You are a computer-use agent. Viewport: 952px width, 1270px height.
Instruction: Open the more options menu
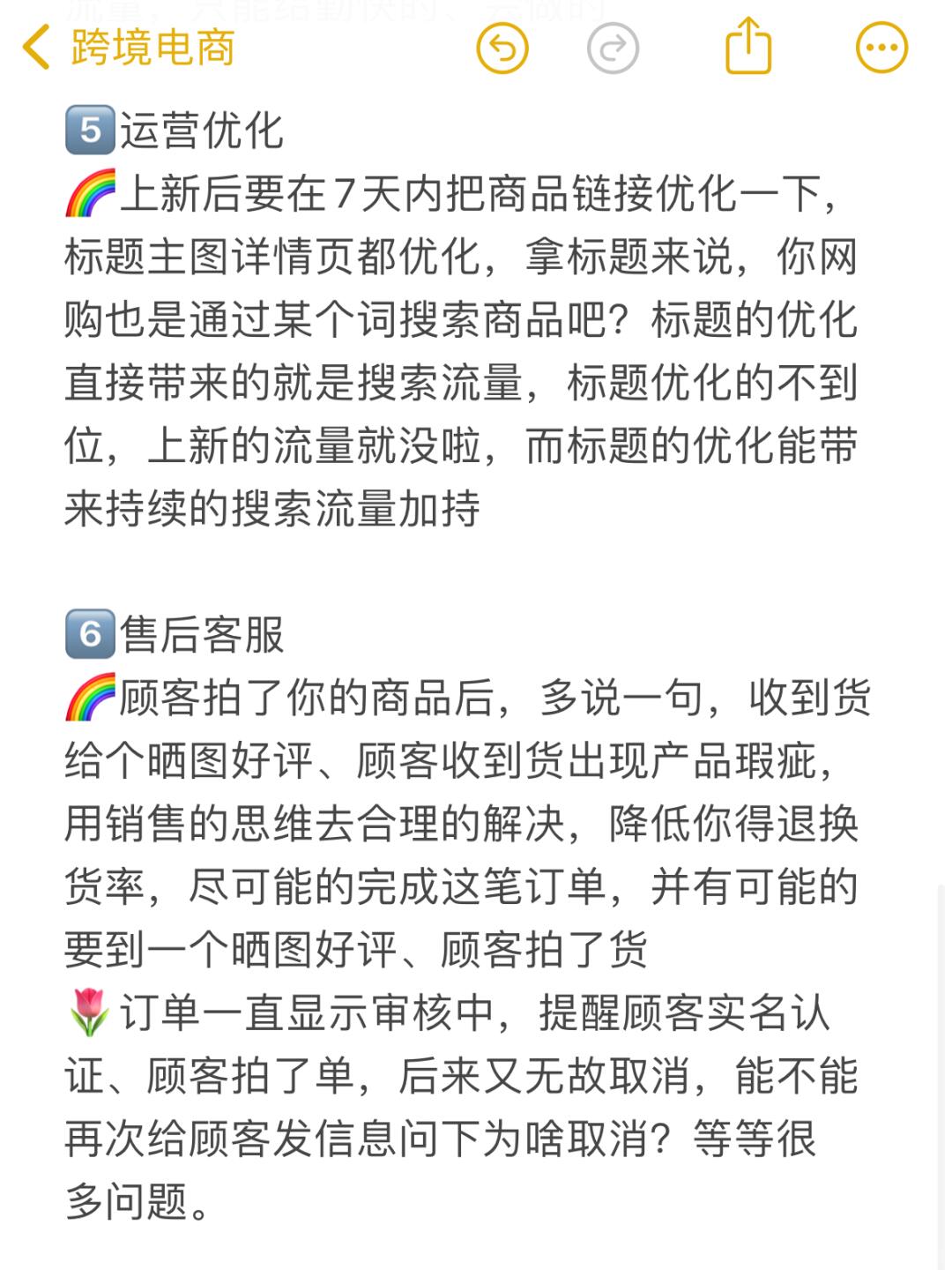click(x=881, y=48)
